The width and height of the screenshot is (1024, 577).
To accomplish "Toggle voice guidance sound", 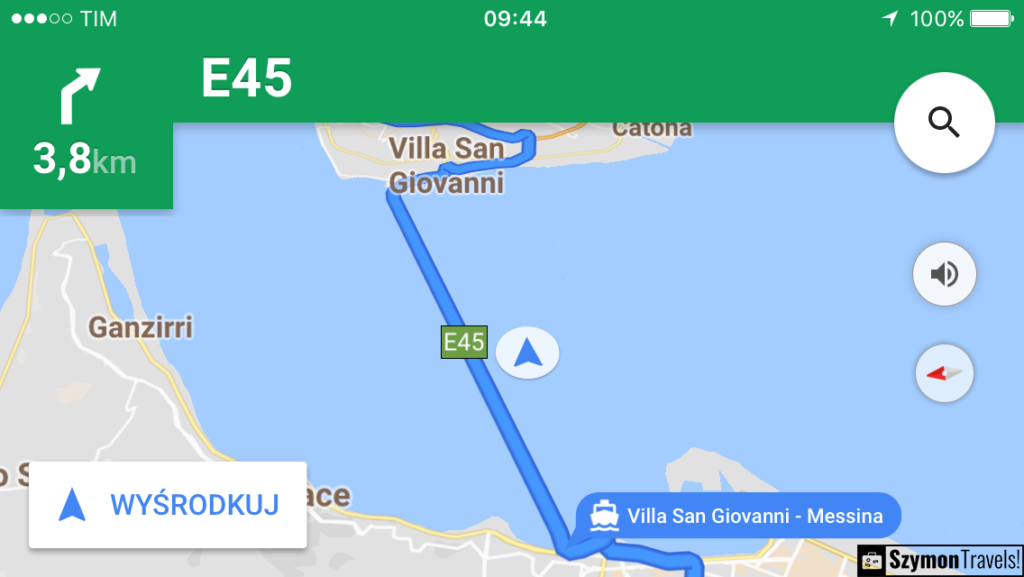I will pos(944,273).
